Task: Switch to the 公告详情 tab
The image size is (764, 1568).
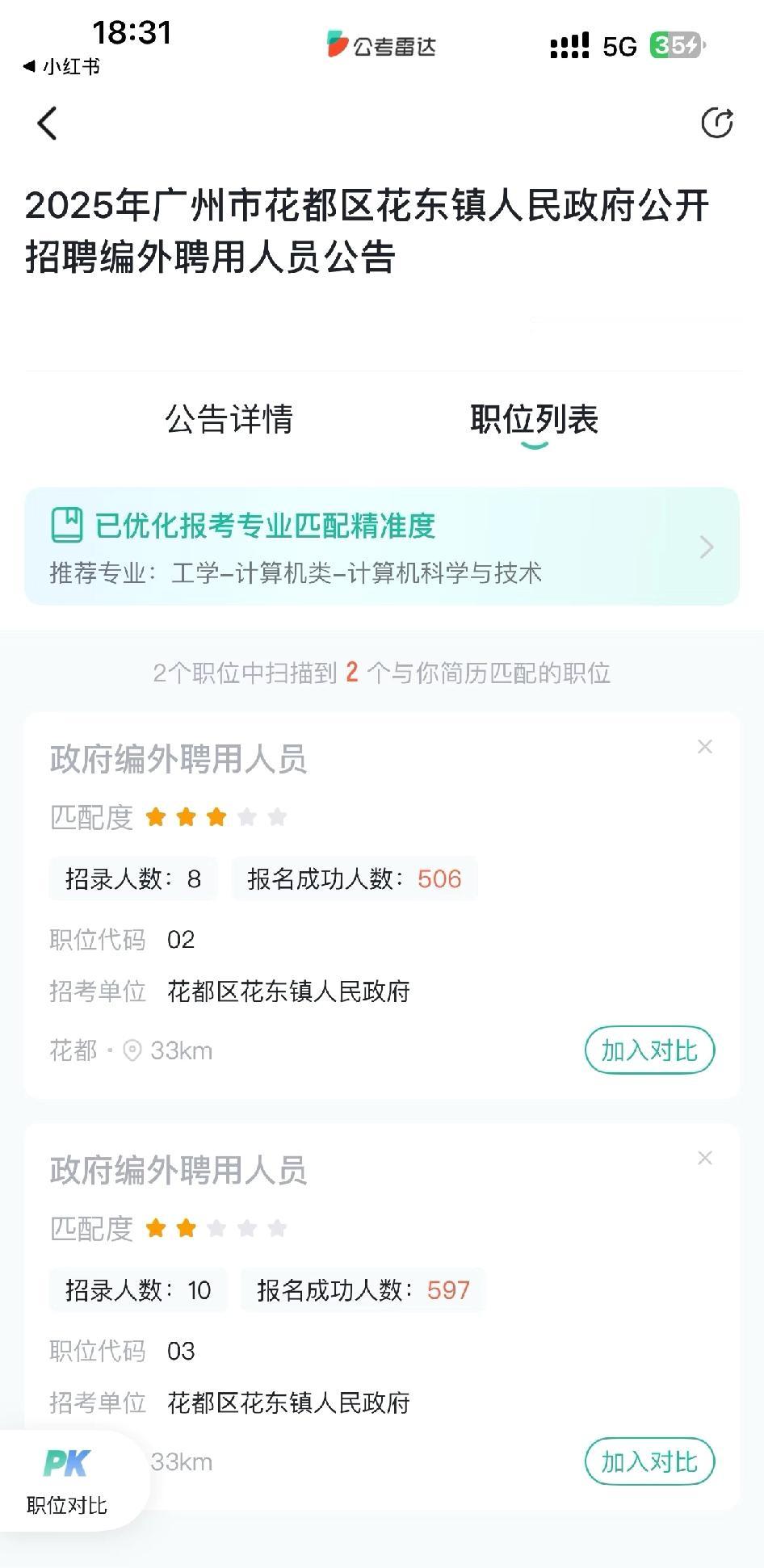Action: 230,421
